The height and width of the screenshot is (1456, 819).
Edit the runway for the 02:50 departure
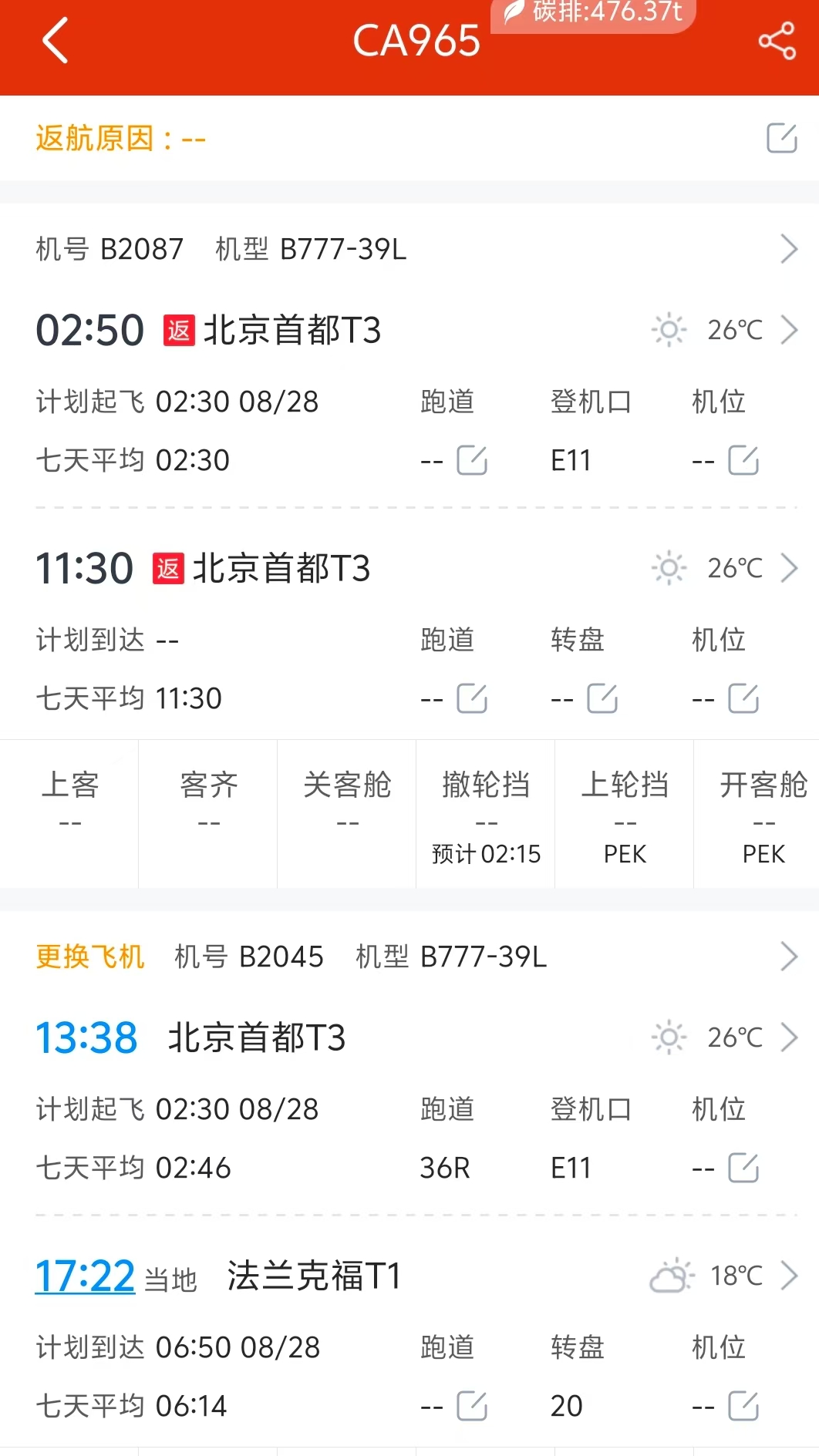point(472,461)
